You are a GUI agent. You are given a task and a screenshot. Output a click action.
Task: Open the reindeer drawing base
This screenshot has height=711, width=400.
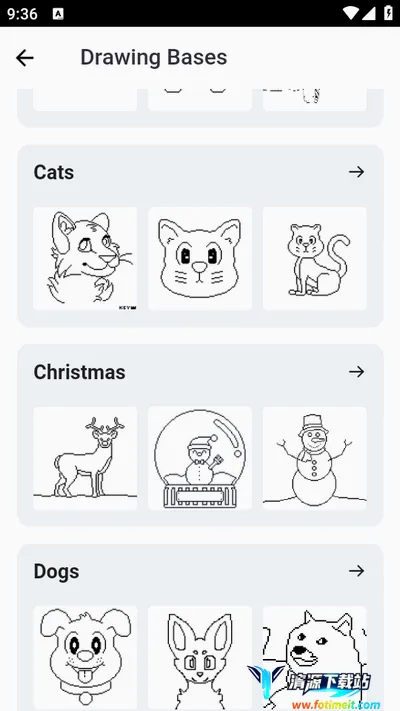(x=85, y=458)
